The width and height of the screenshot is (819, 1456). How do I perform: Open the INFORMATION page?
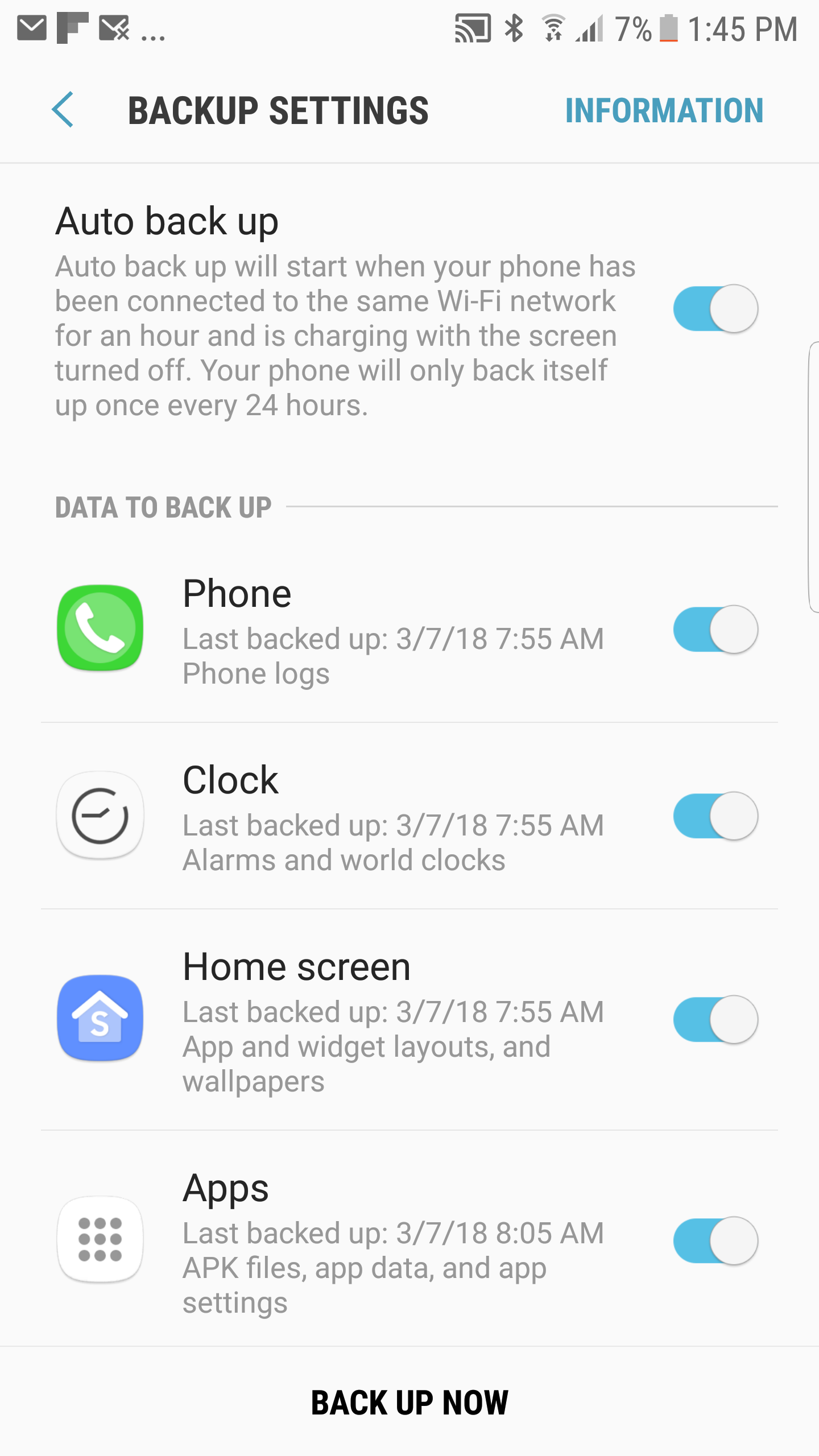[664, 110]
